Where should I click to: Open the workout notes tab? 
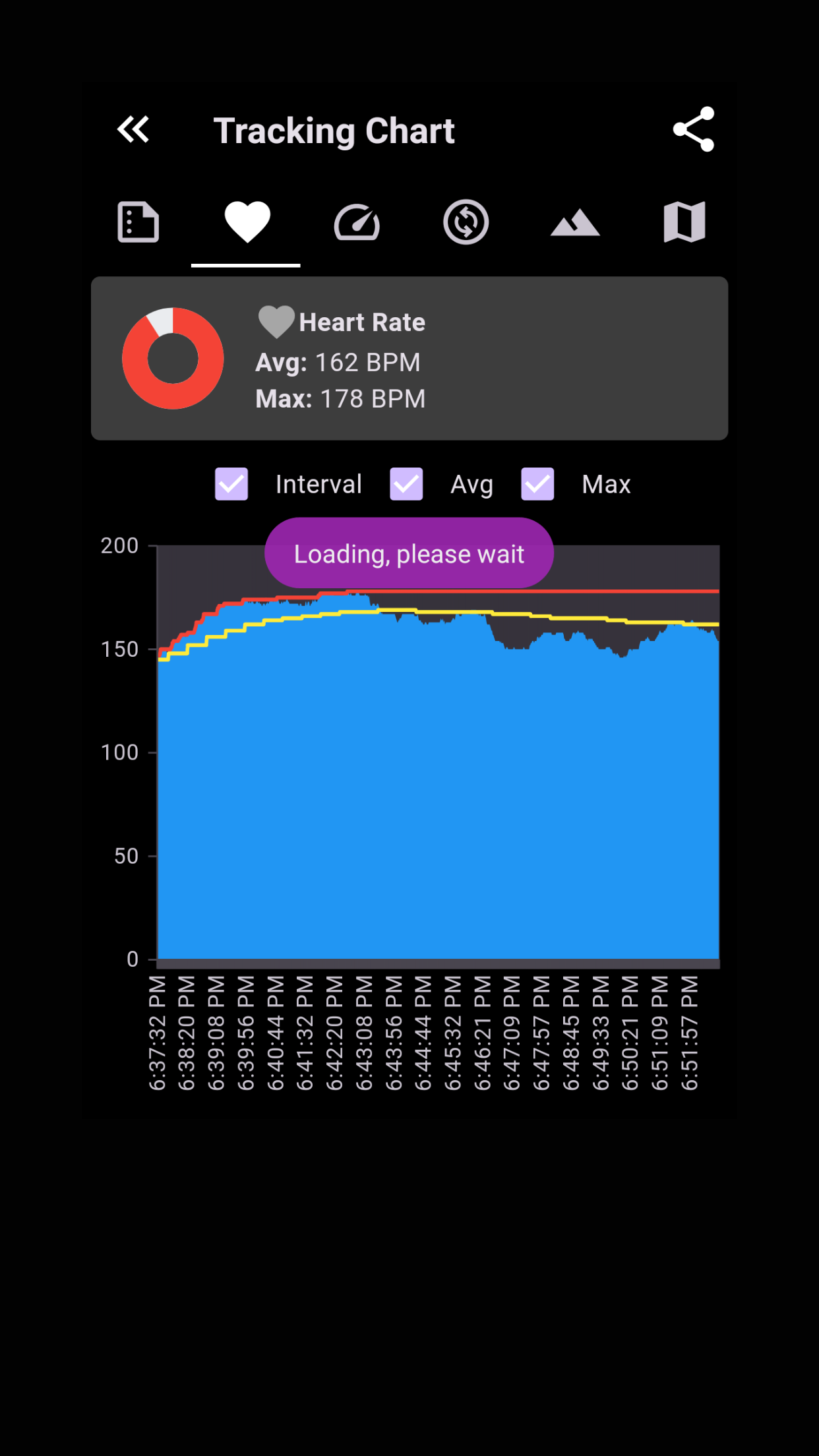coord(140,222)
